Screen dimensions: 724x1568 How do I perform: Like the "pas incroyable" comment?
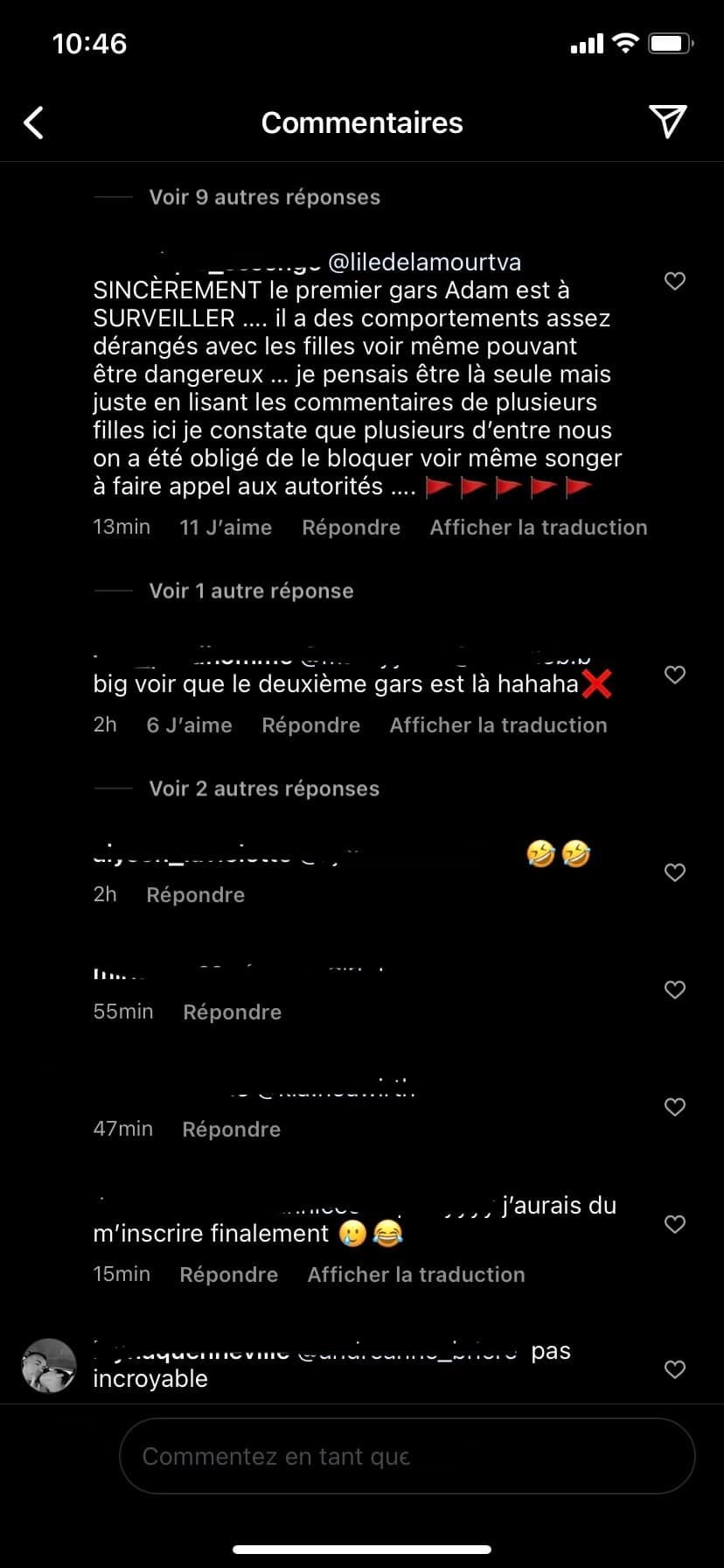675,1369
